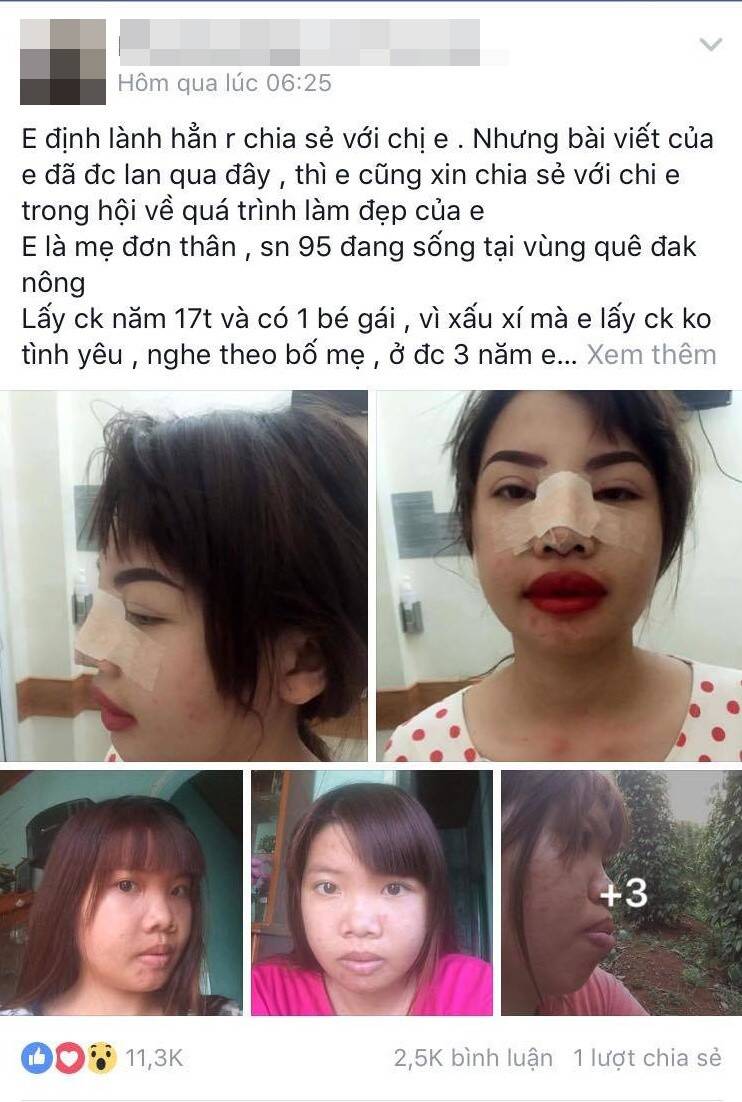Open the bottom photo with striped shirt
The image size is (742, 1102).
(x=121, y=892)
